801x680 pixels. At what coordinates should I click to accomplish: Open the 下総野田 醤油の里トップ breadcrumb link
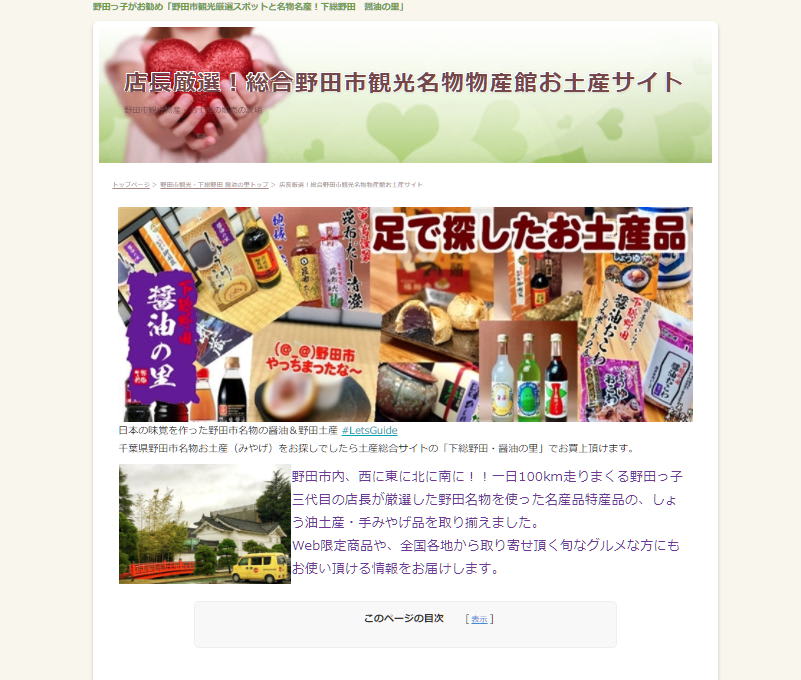click(214, 185)
